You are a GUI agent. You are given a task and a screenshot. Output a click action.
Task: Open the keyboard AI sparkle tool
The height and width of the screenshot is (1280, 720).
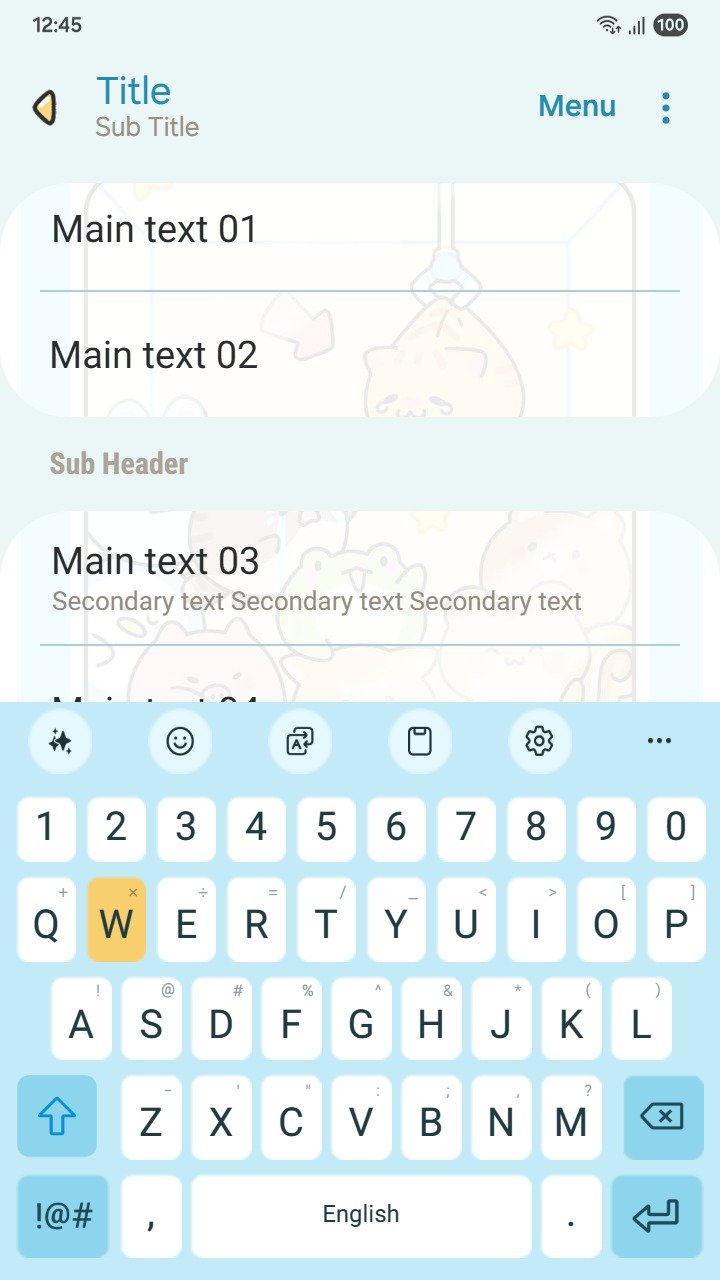pos(60,741)
